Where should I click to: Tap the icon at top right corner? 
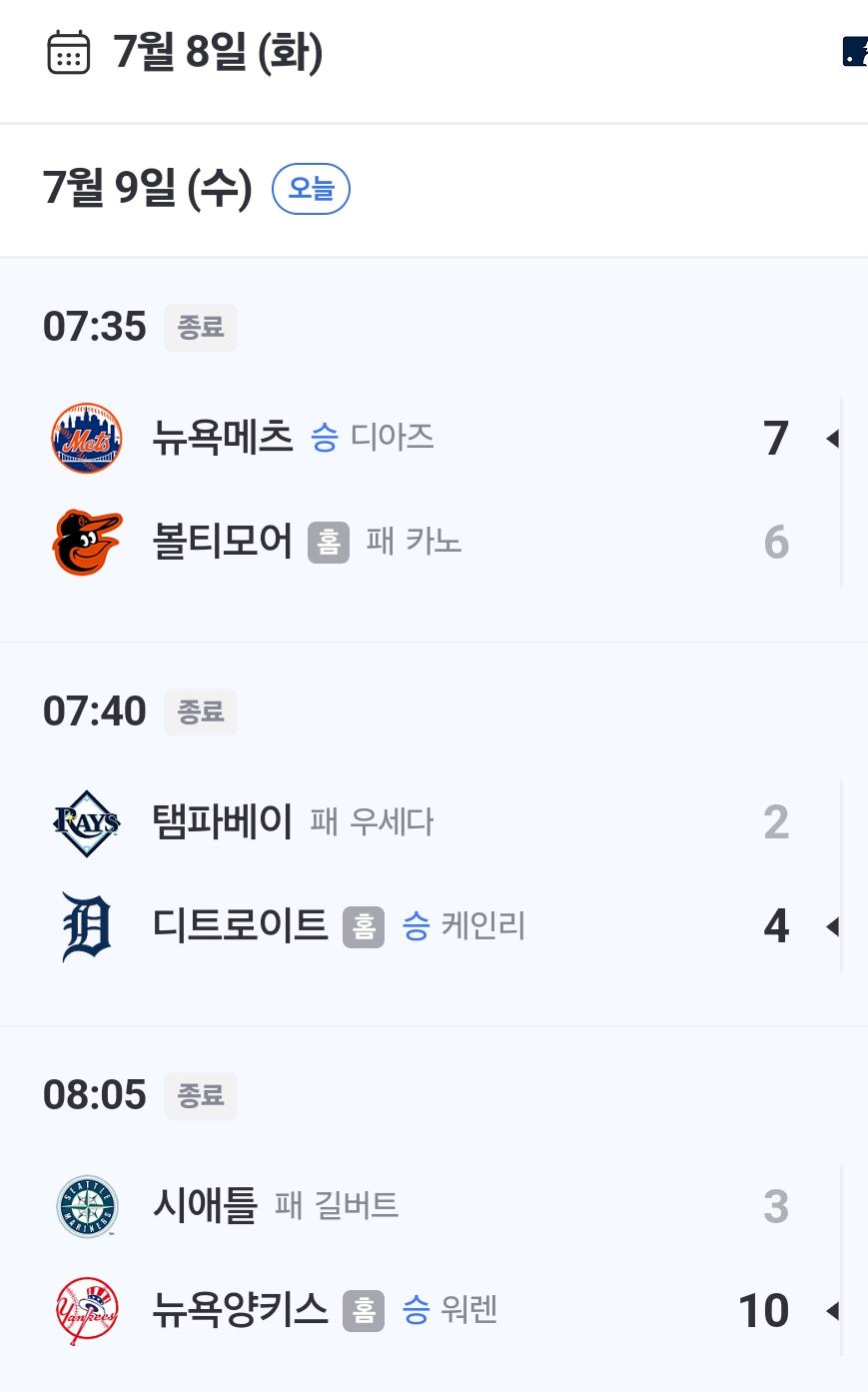tap(854, 52)
